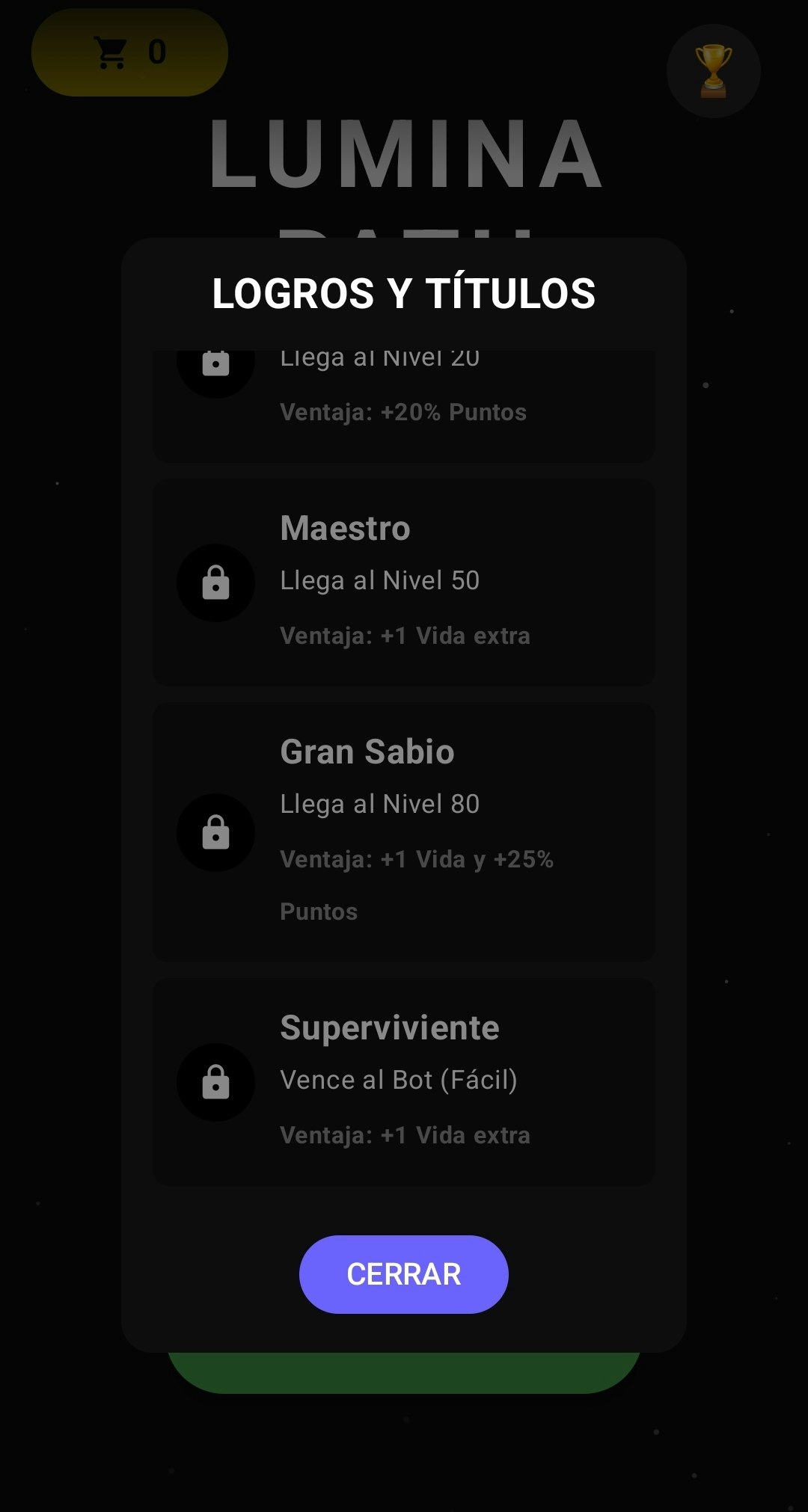Tap the LOGROS Y TÍTULOS title
808x1512 pixels.
coord(404,295)
